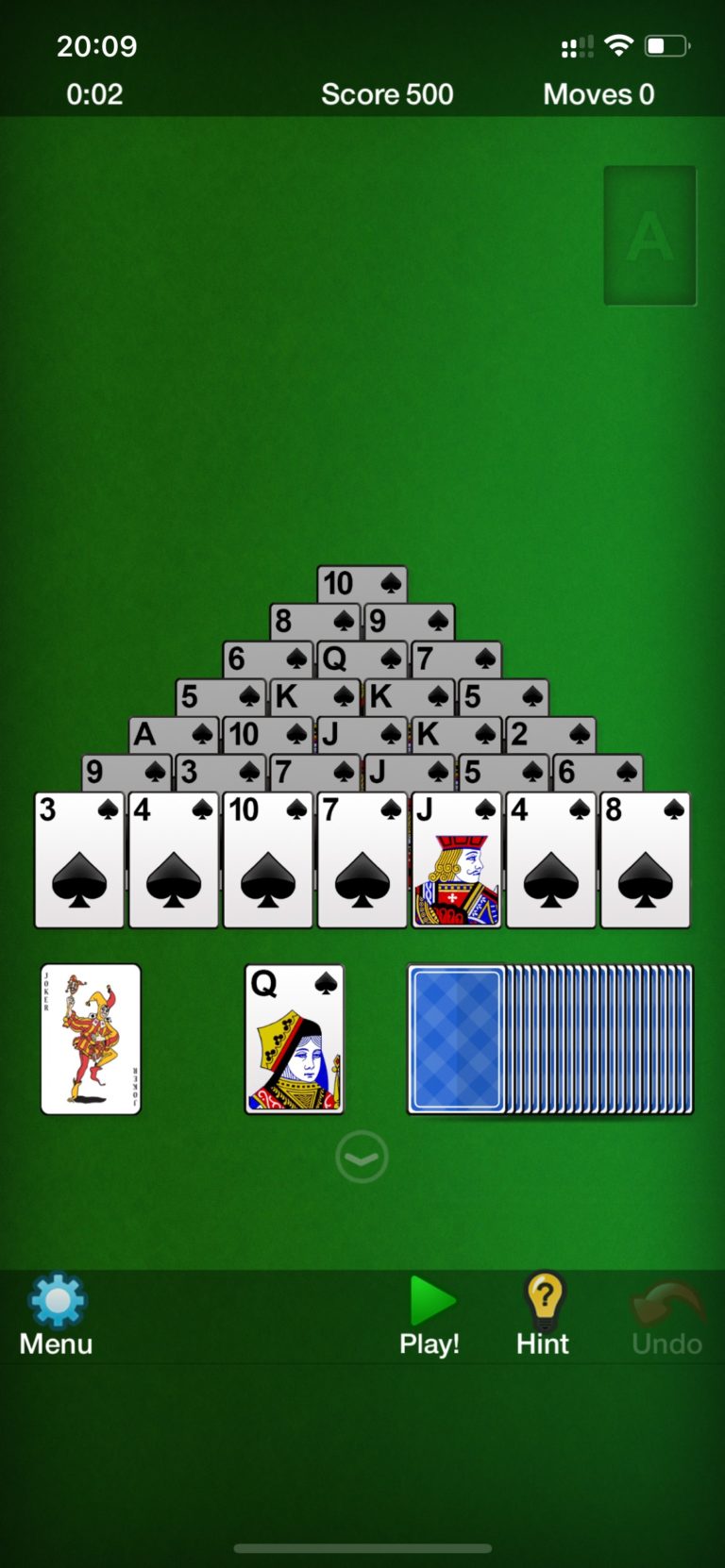Tap the Ace foundation placeholder

pos(649,236)
